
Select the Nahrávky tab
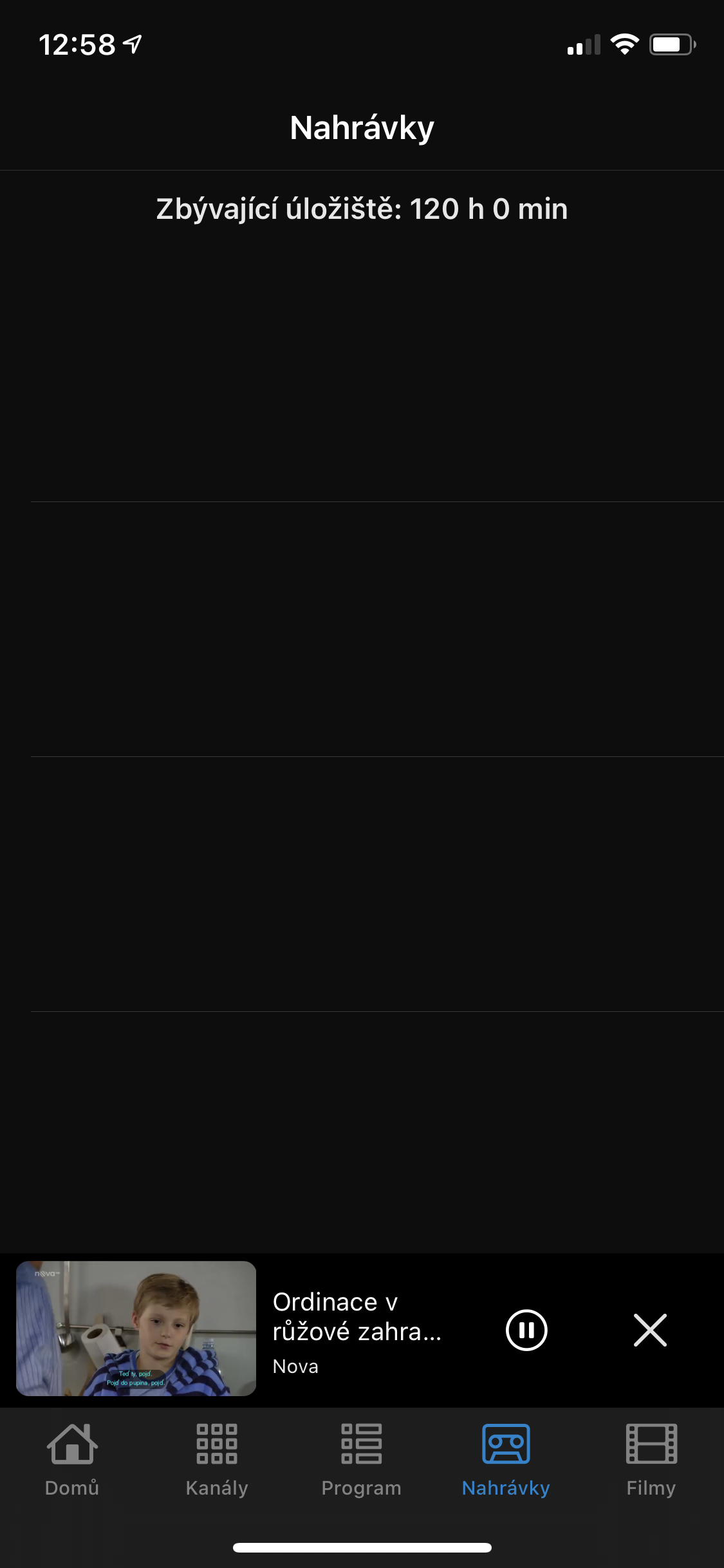506,1460
